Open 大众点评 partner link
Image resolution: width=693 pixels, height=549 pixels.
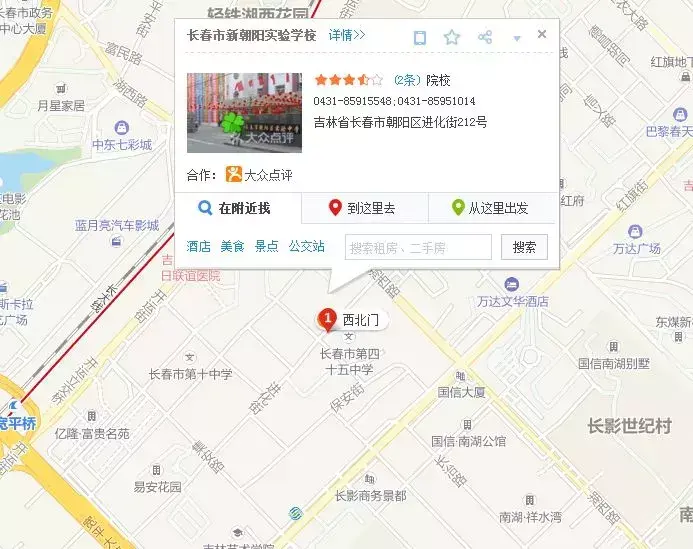point(259,175)
